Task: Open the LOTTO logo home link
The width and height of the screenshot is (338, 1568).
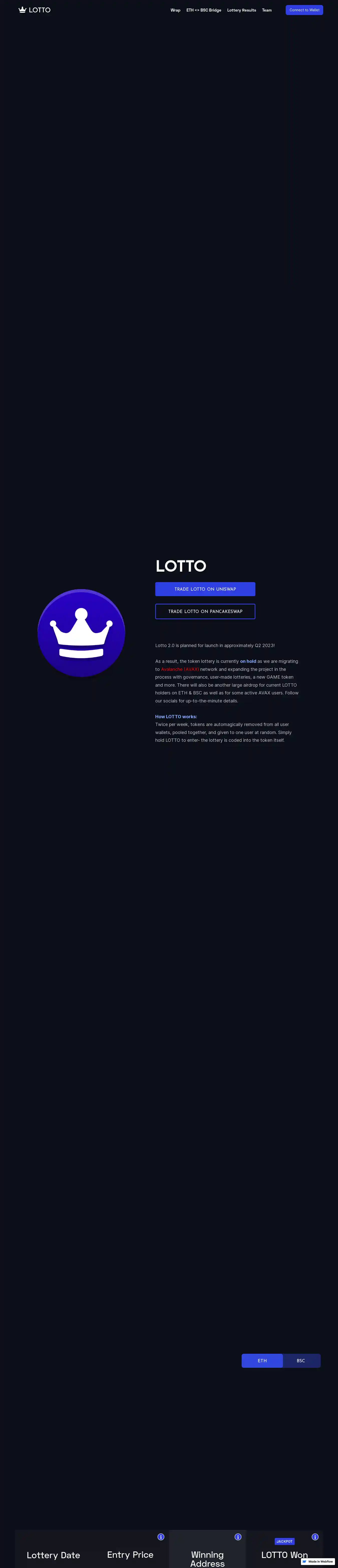Action: click(x=35, y=10)
